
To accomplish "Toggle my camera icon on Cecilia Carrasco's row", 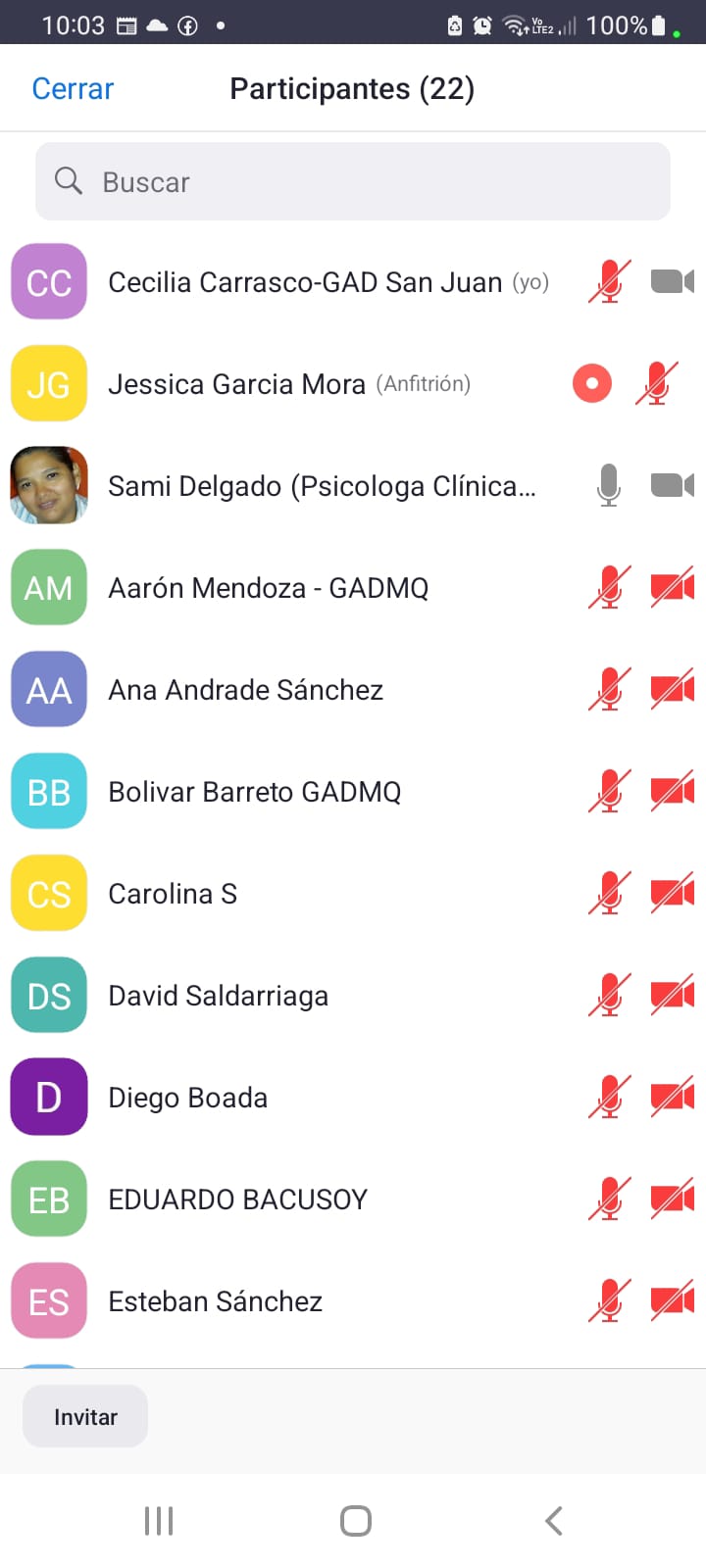I will point(672,282).
